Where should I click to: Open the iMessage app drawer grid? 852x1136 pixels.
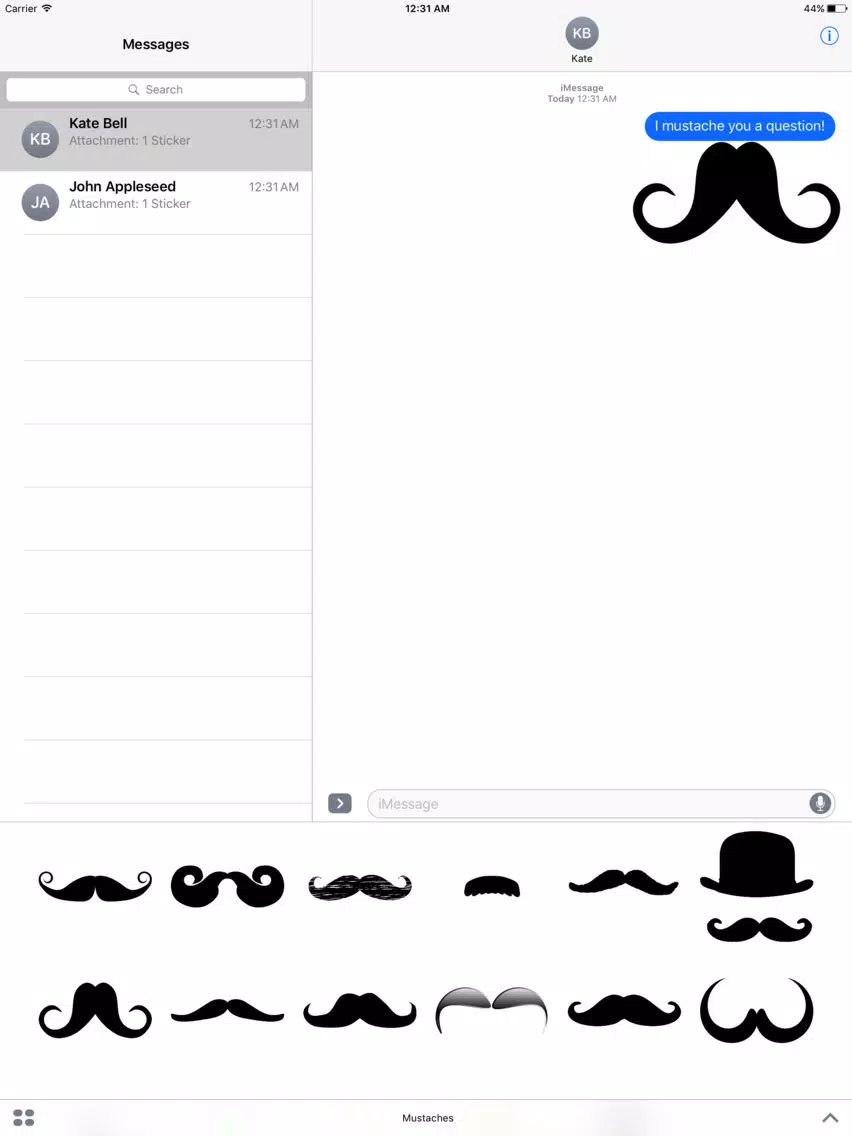tap(23, 1117)
